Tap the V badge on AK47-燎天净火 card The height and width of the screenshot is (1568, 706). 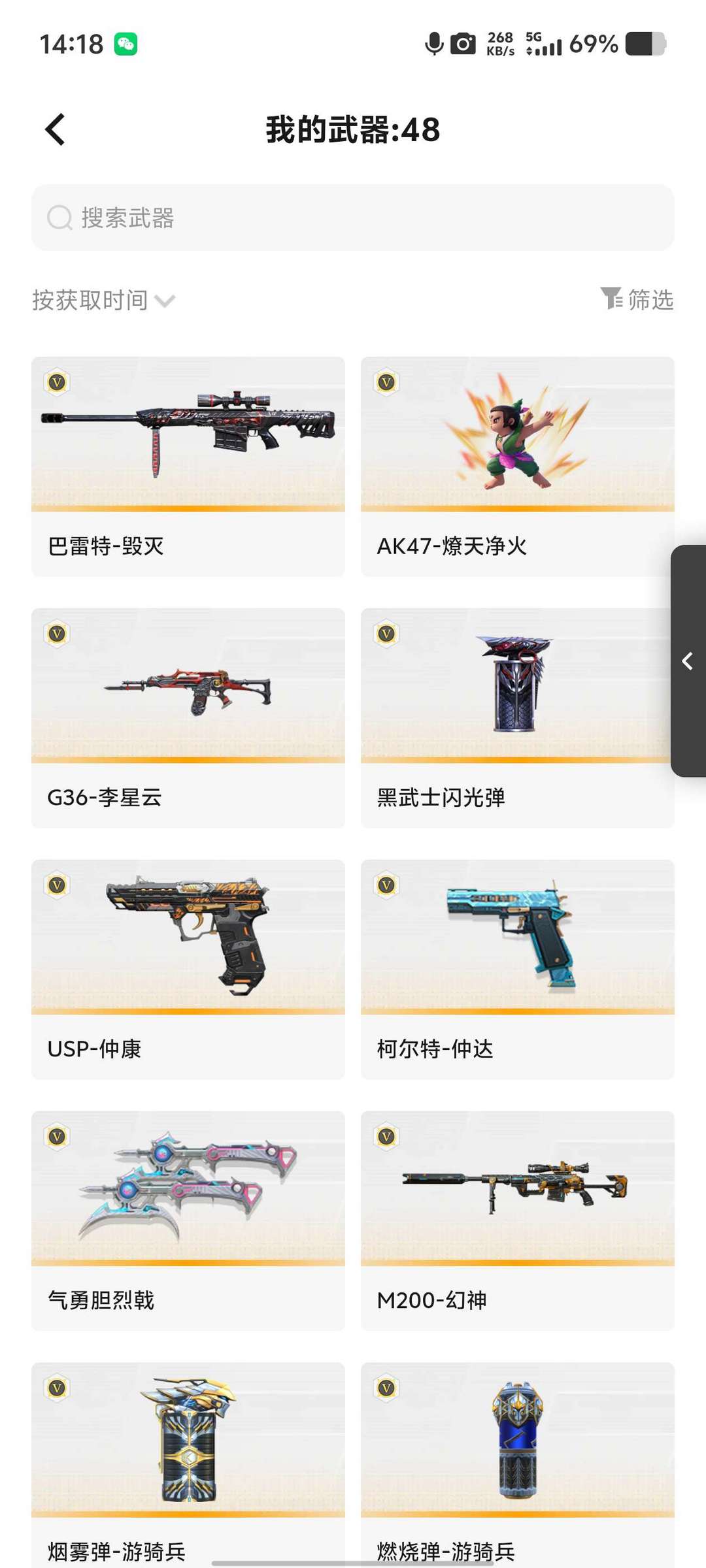pos(386,381)
